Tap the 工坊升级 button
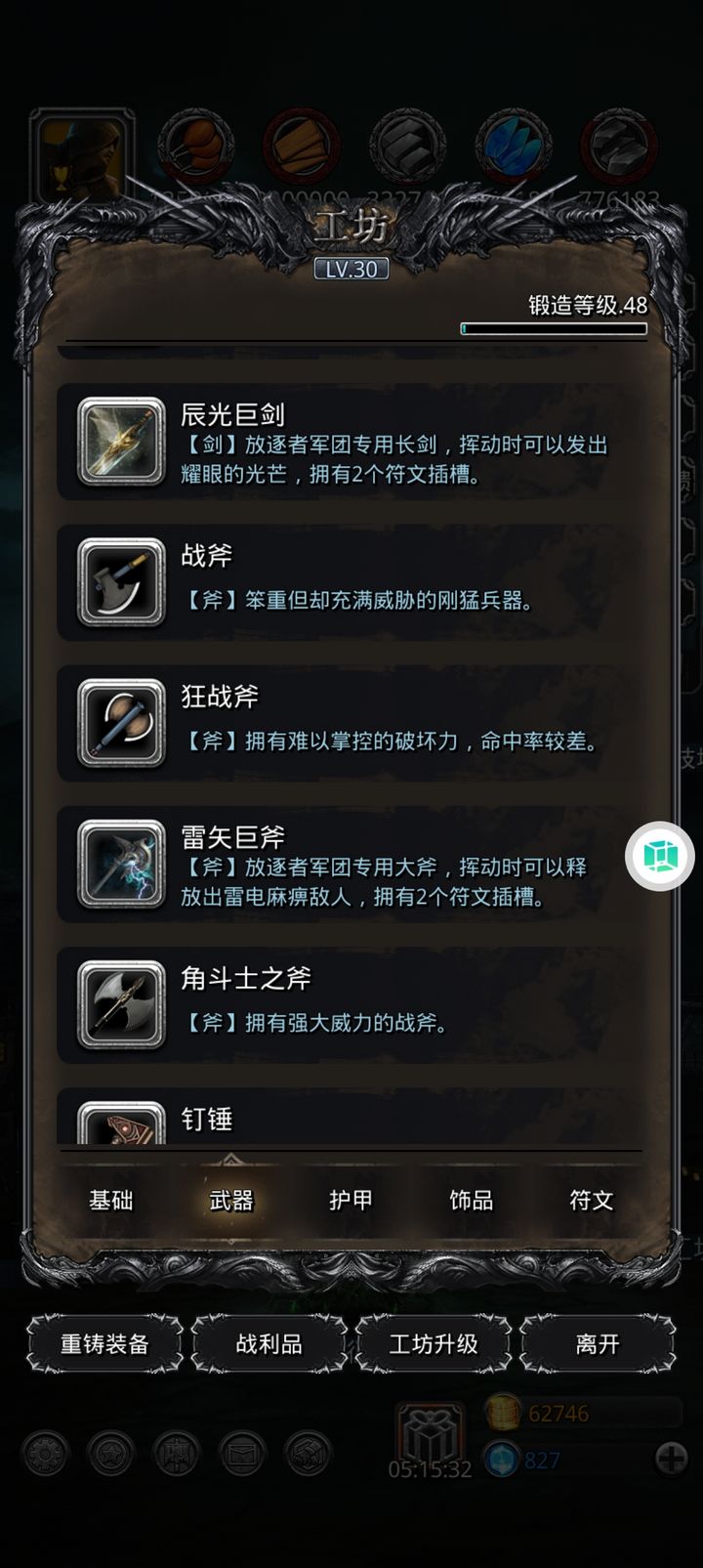Image resolution: width=703 pixels, height=1568 pixels. pos(434,1344)
